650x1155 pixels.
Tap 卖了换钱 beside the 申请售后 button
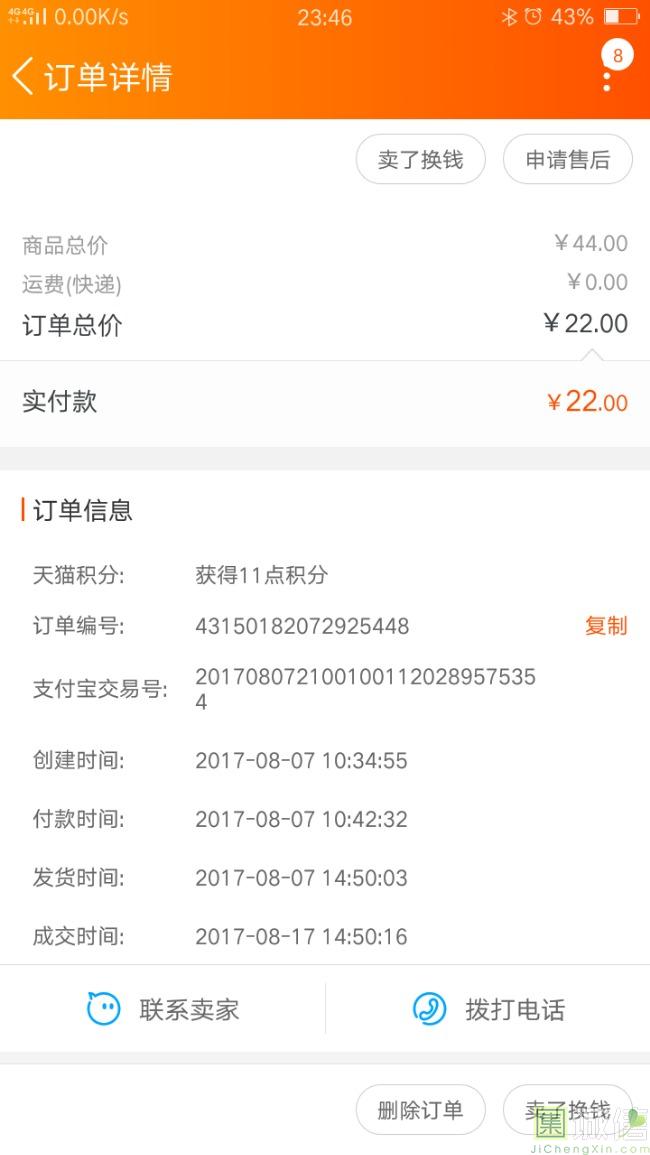(x=420, y=160)
